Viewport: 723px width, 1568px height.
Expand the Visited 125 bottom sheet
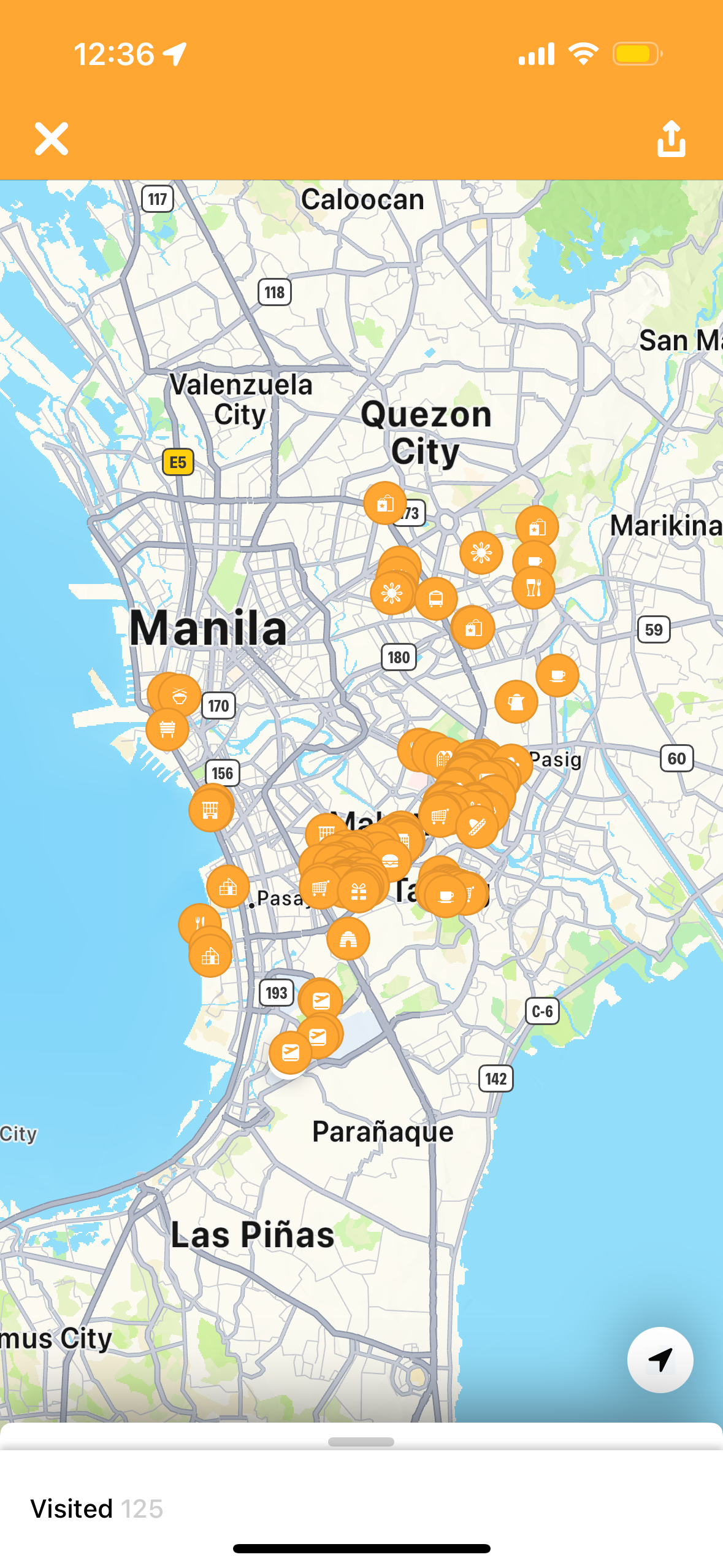pyautogui.click(x=361, y=1442)
